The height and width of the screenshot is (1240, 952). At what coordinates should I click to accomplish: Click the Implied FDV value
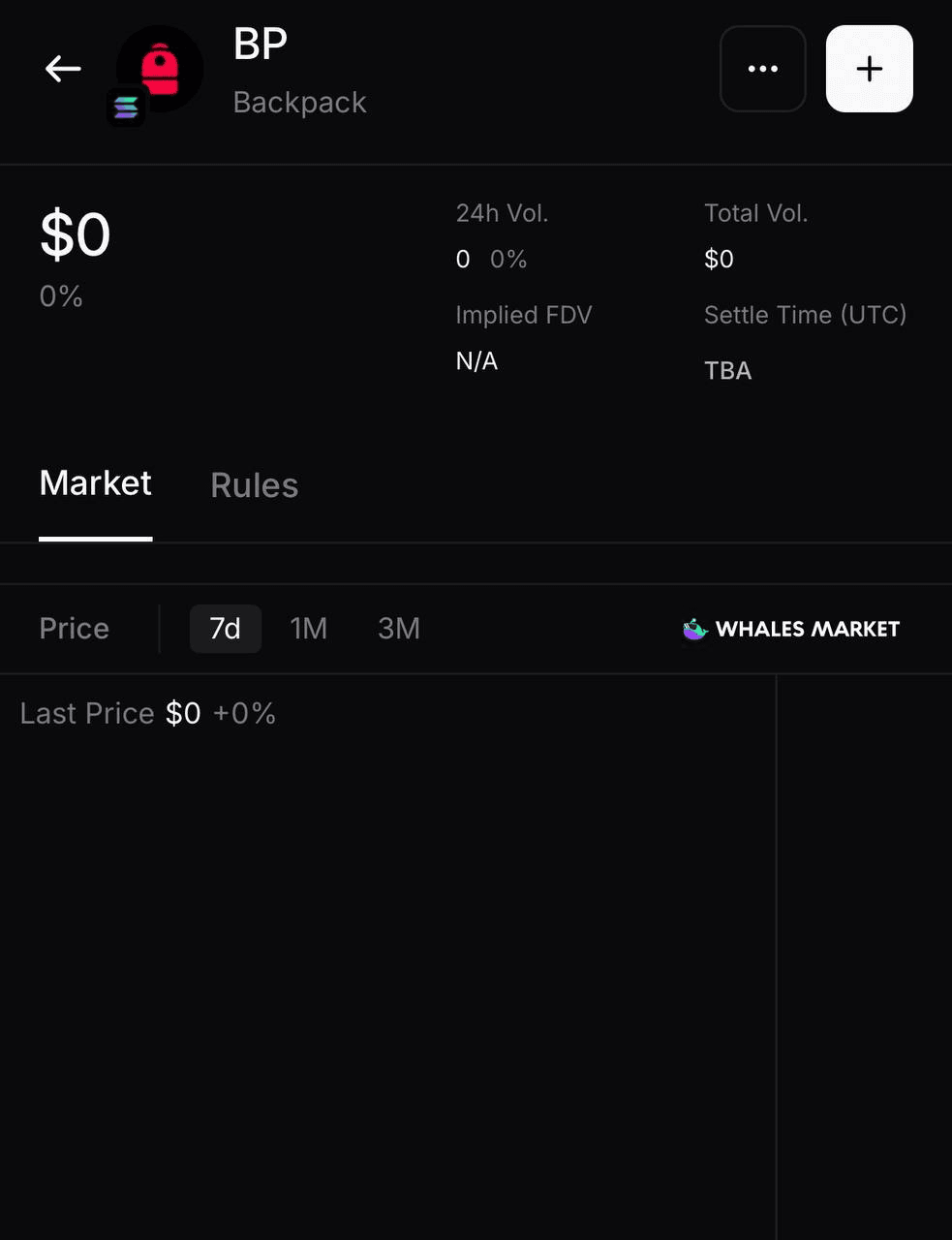476,360
